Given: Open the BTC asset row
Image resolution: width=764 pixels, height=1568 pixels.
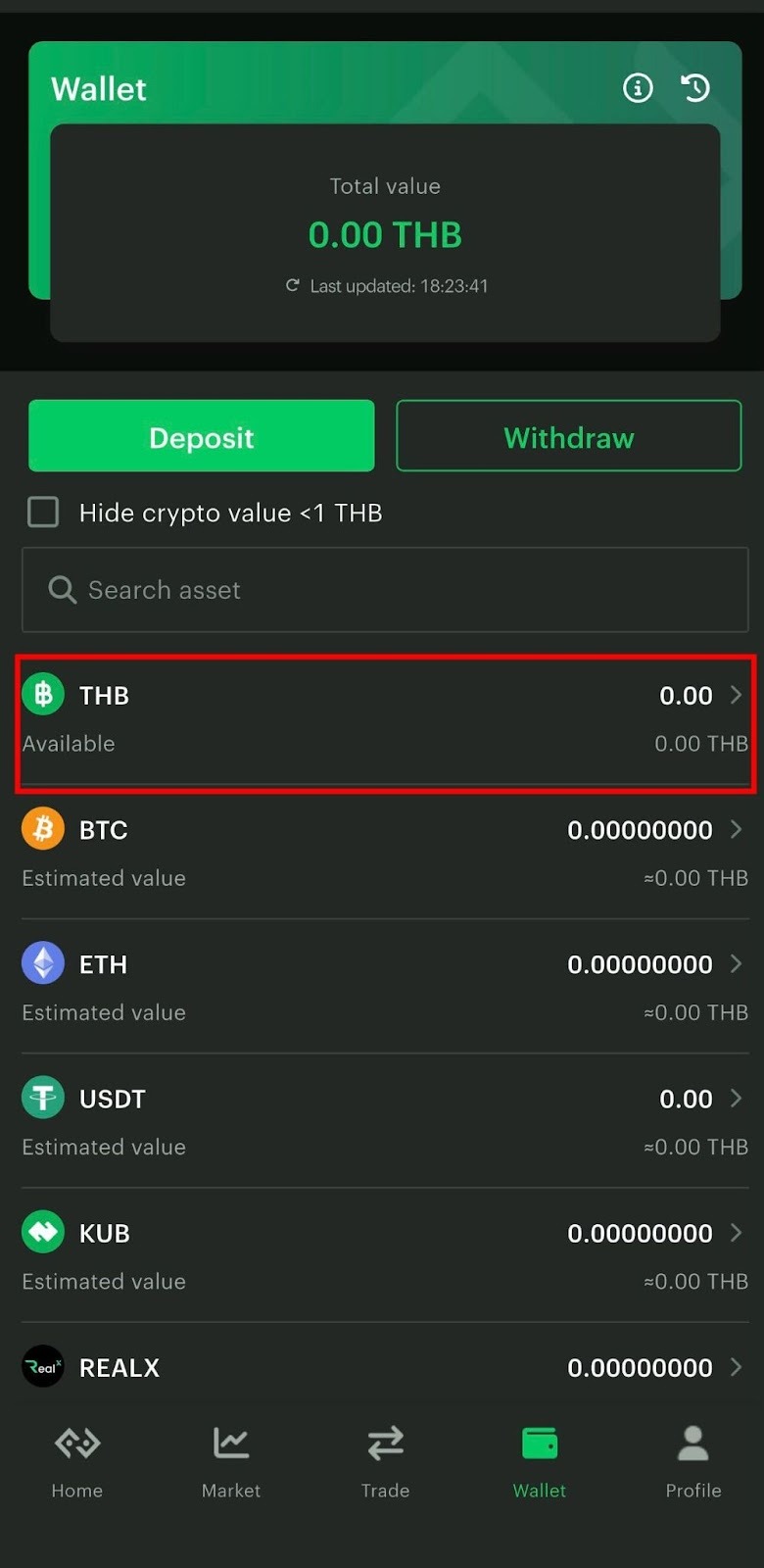Looking at the screenshot, I should pos(385,853).
